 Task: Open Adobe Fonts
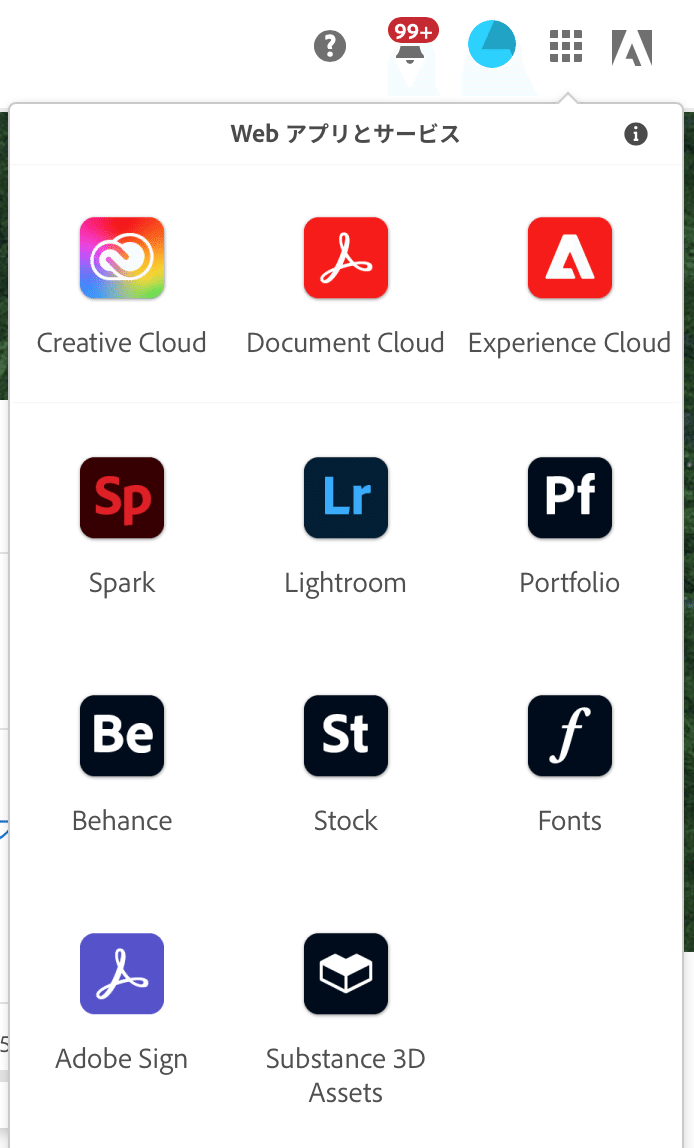pos(570,736)
